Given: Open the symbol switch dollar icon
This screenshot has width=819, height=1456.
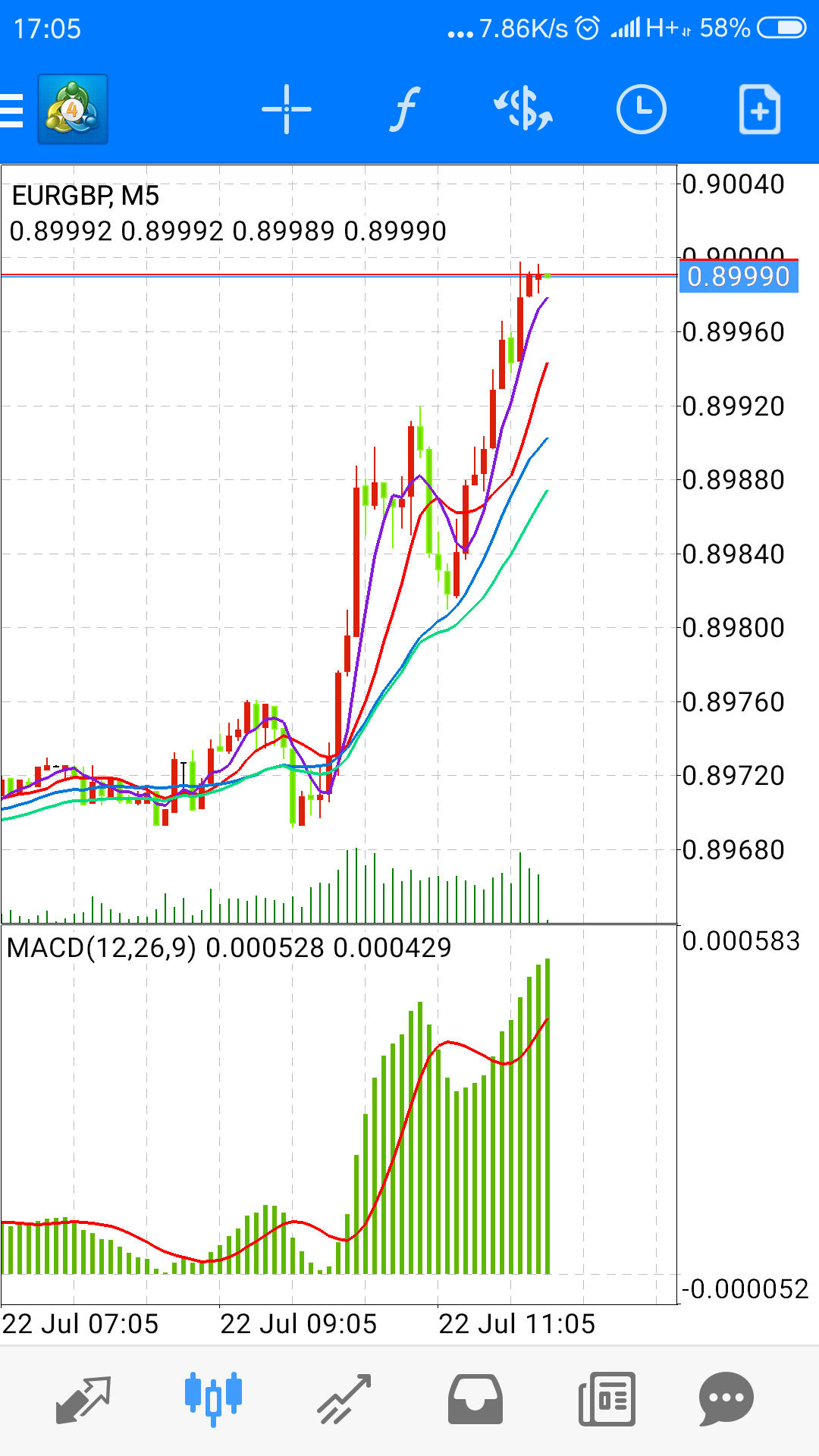Looking at the screenshot, I should click(523, 110).
